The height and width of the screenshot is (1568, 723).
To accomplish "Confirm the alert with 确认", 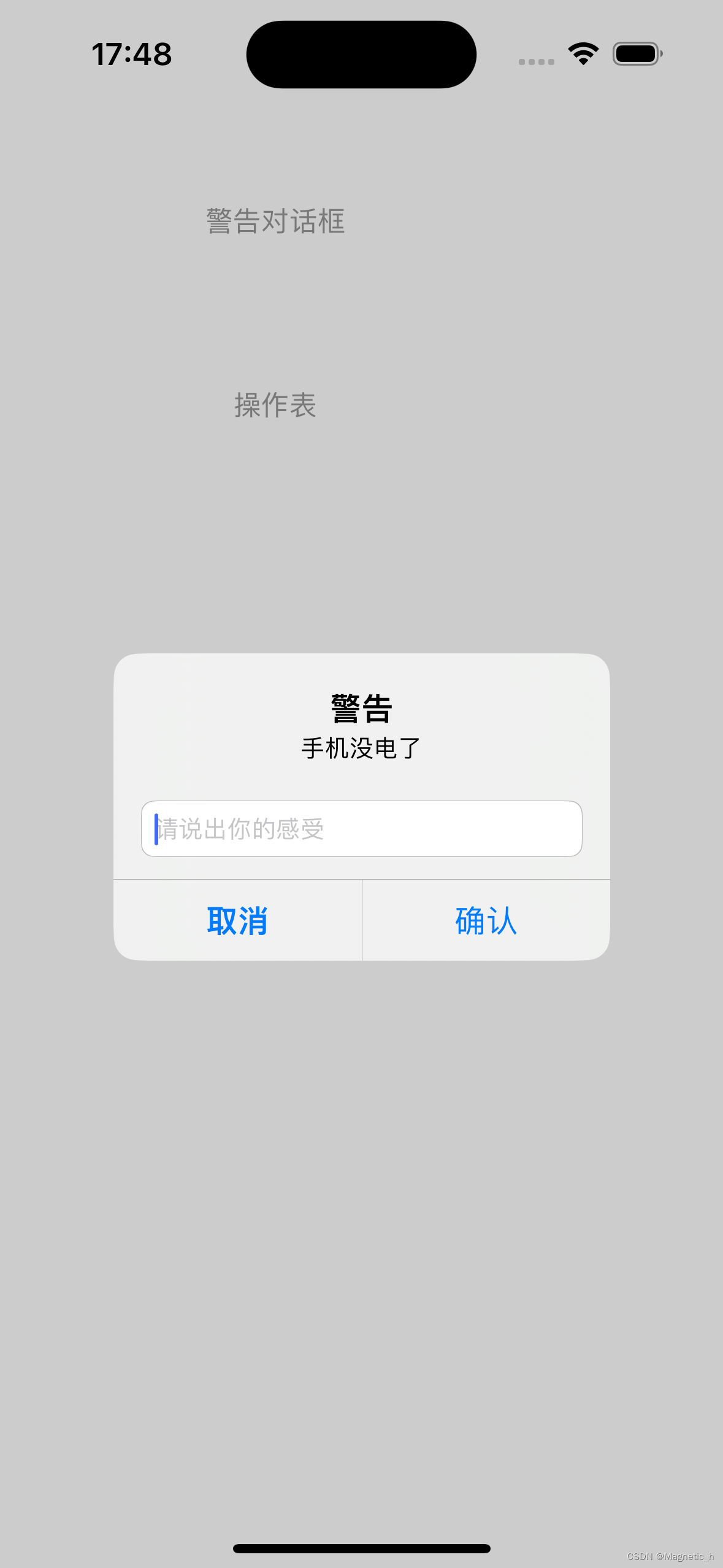I will [486, 920].
